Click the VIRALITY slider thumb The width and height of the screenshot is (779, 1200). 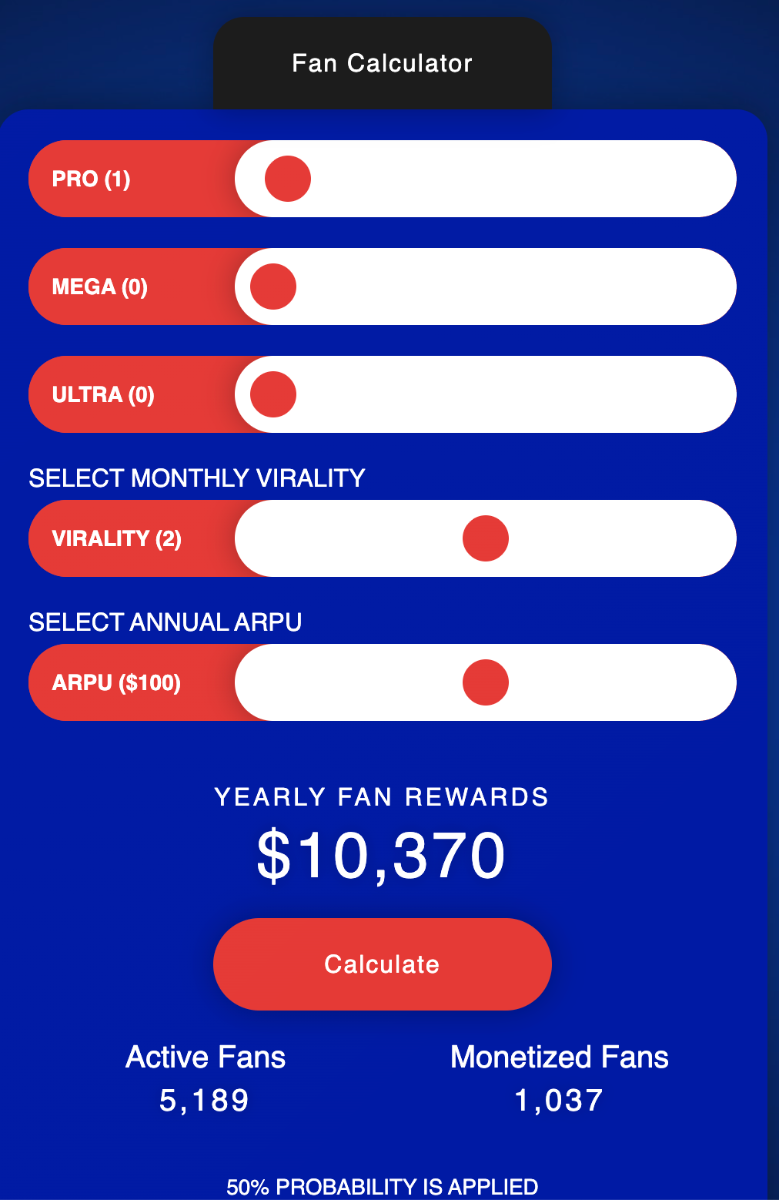click(485, 538)
